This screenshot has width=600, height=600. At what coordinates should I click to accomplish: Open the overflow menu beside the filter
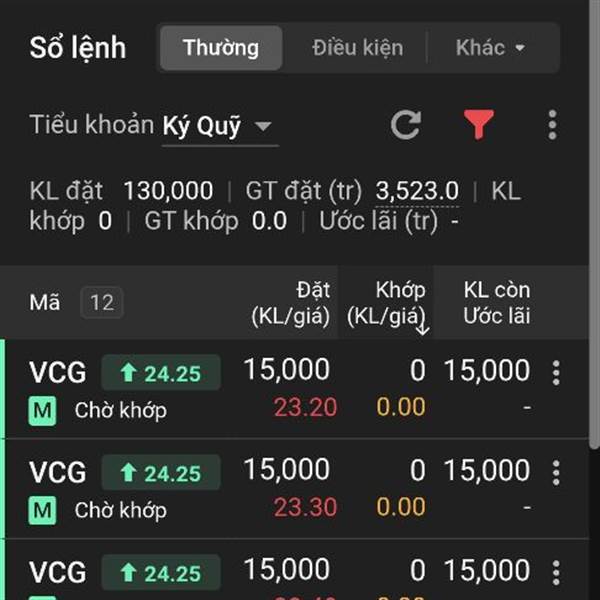coord(552,125)
